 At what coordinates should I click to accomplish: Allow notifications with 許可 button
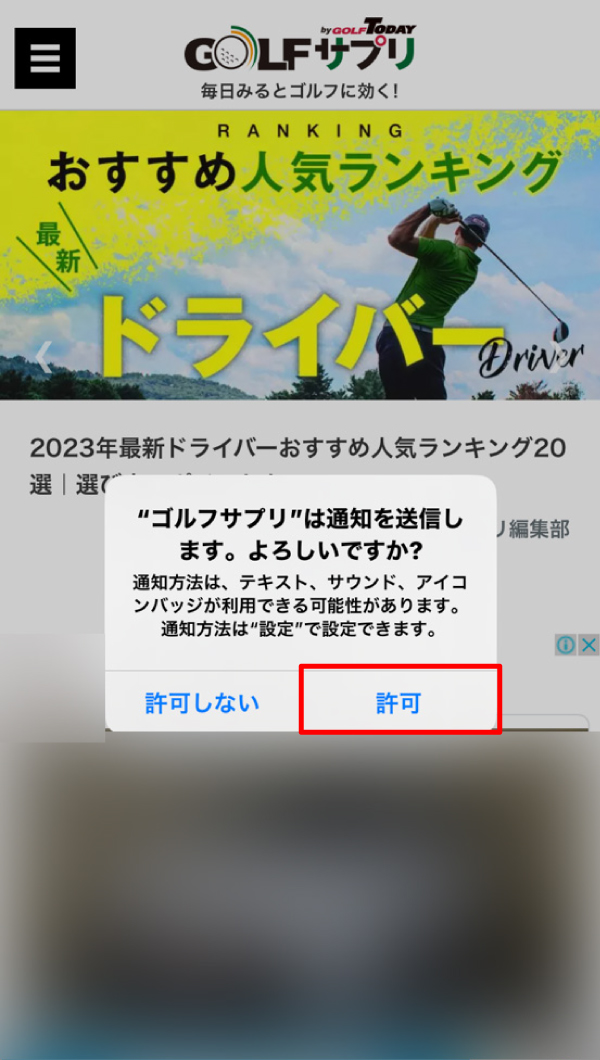click(399, 702)
